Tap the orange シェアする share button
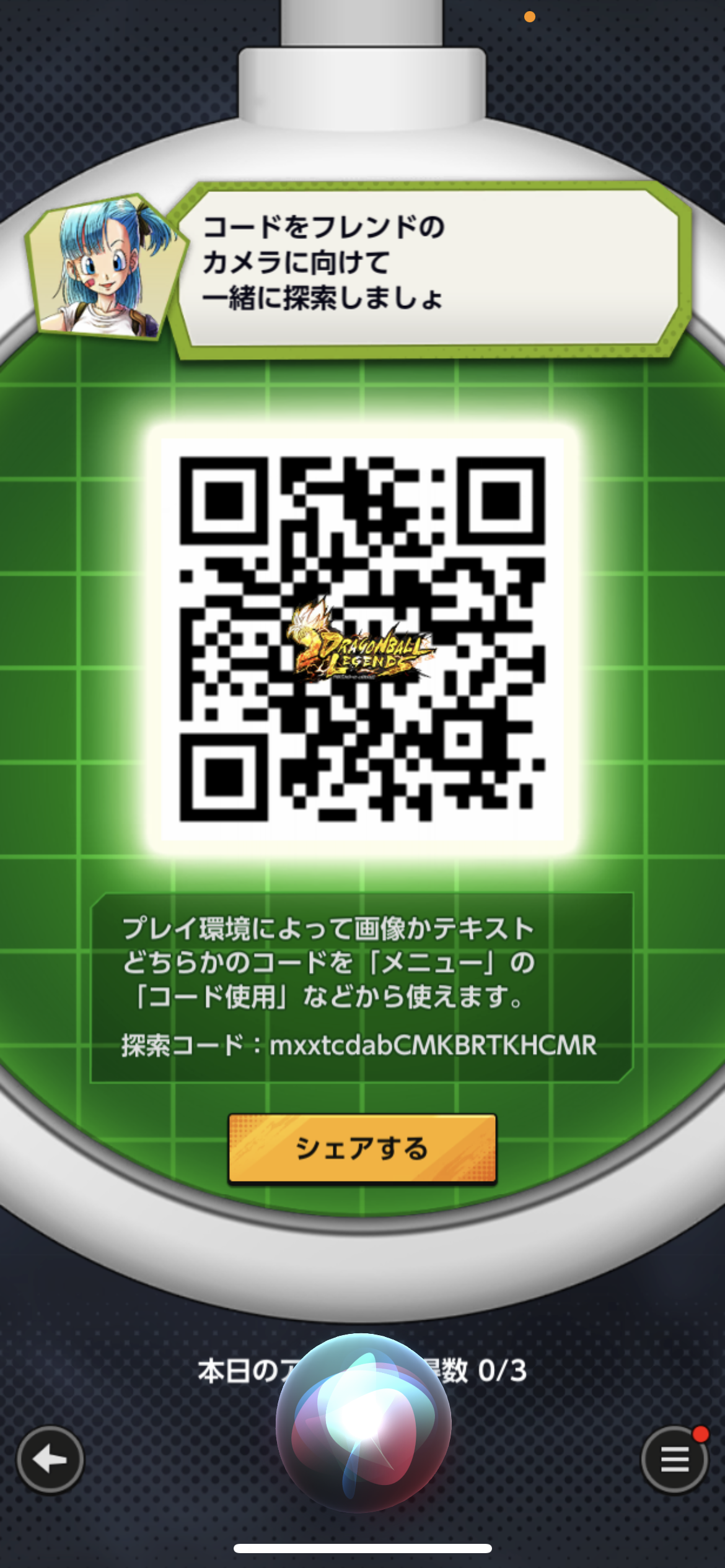The image size is (725, 1568). click(362, 1149)
